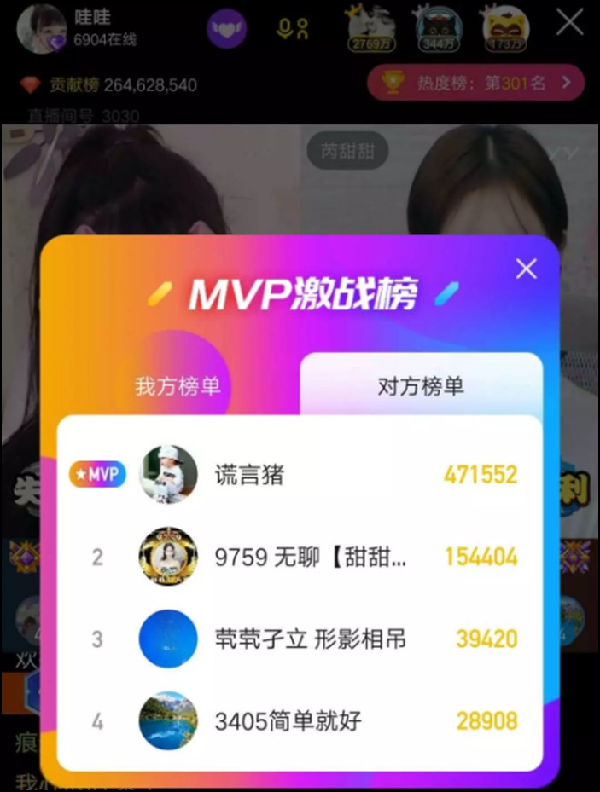Switch to the 对方榜单 tab
Viewport: 600px width, 792px height.
420,387
